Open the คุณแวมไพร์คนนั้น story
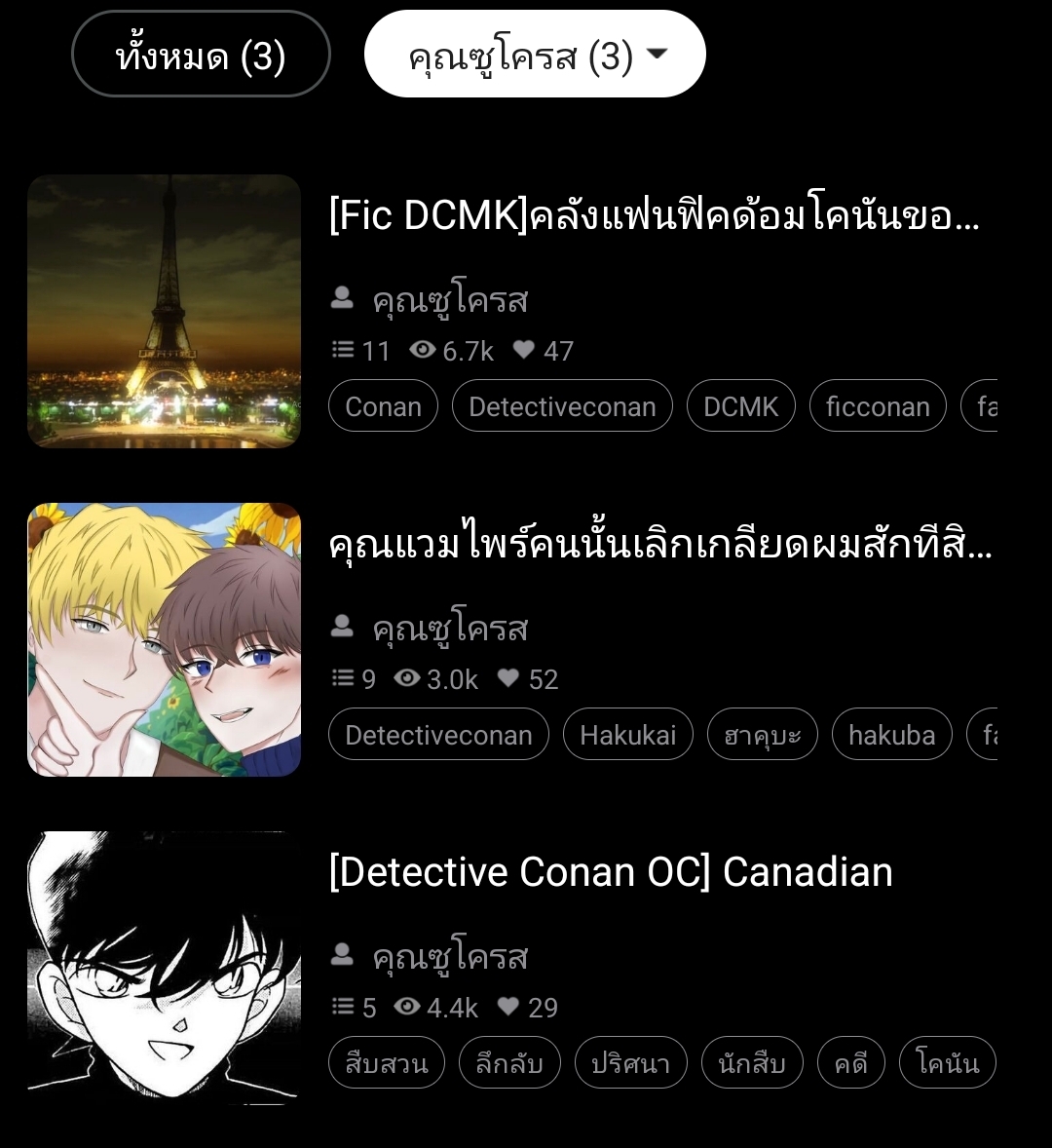The width and height of the screenshot is (1052, 1148). (x=659, y=544)
